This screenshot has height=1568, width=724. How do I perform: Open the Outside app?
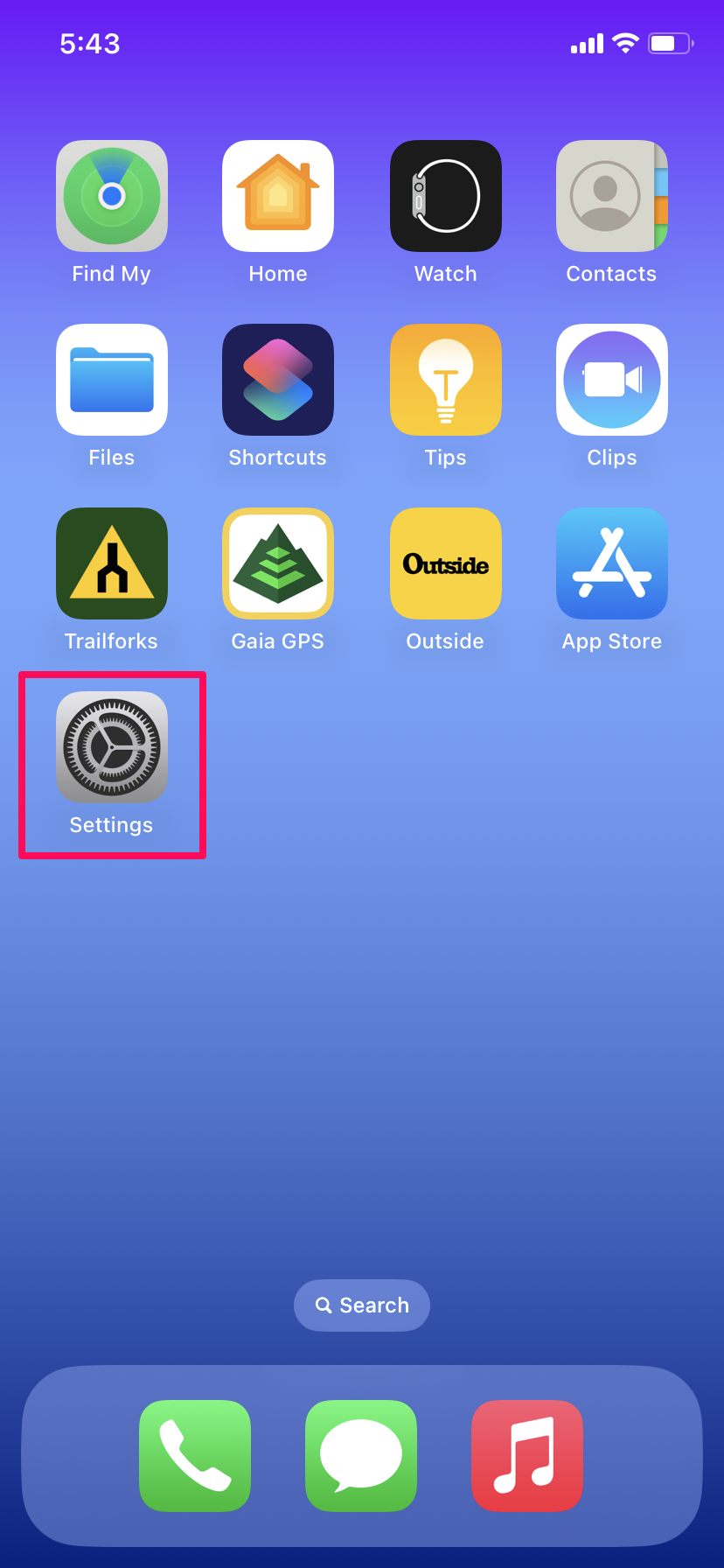[x=446, y=563]
